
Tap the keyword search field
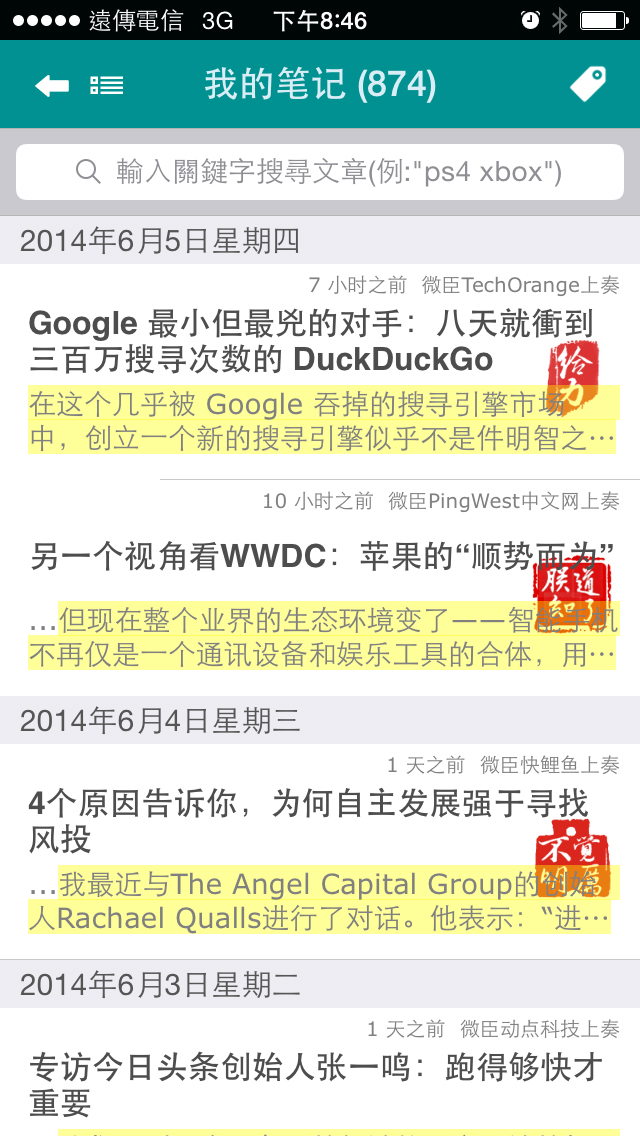point(320,172)
